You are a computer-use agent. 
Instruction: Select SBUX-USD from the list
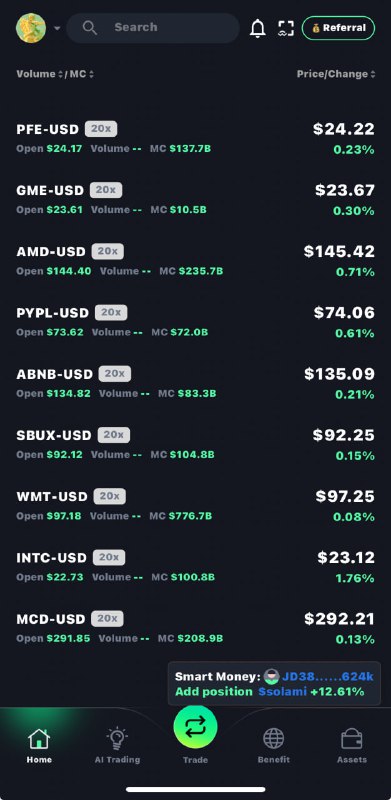196,444
